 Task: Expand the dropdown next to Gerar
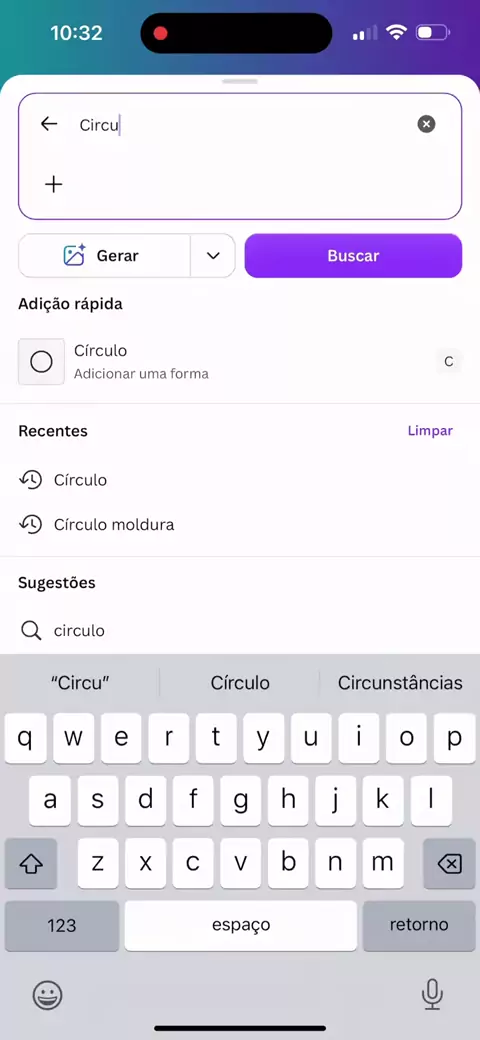pyautogui.click(x=213, y=255)
